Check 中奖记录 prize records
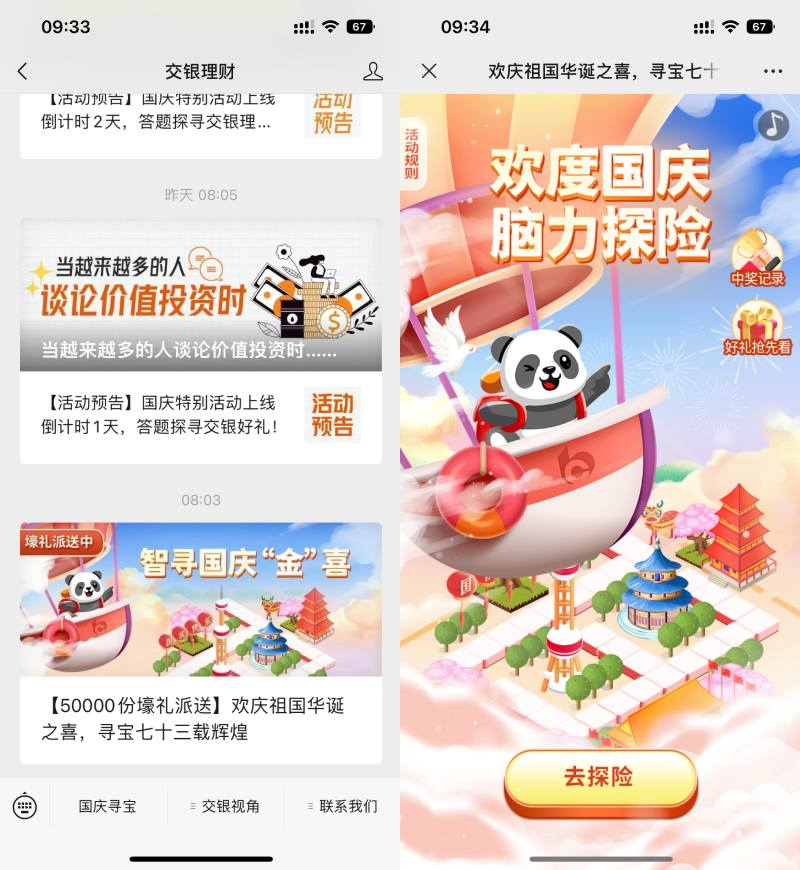This screenshot has height=870, width=800. pos(757,260)
